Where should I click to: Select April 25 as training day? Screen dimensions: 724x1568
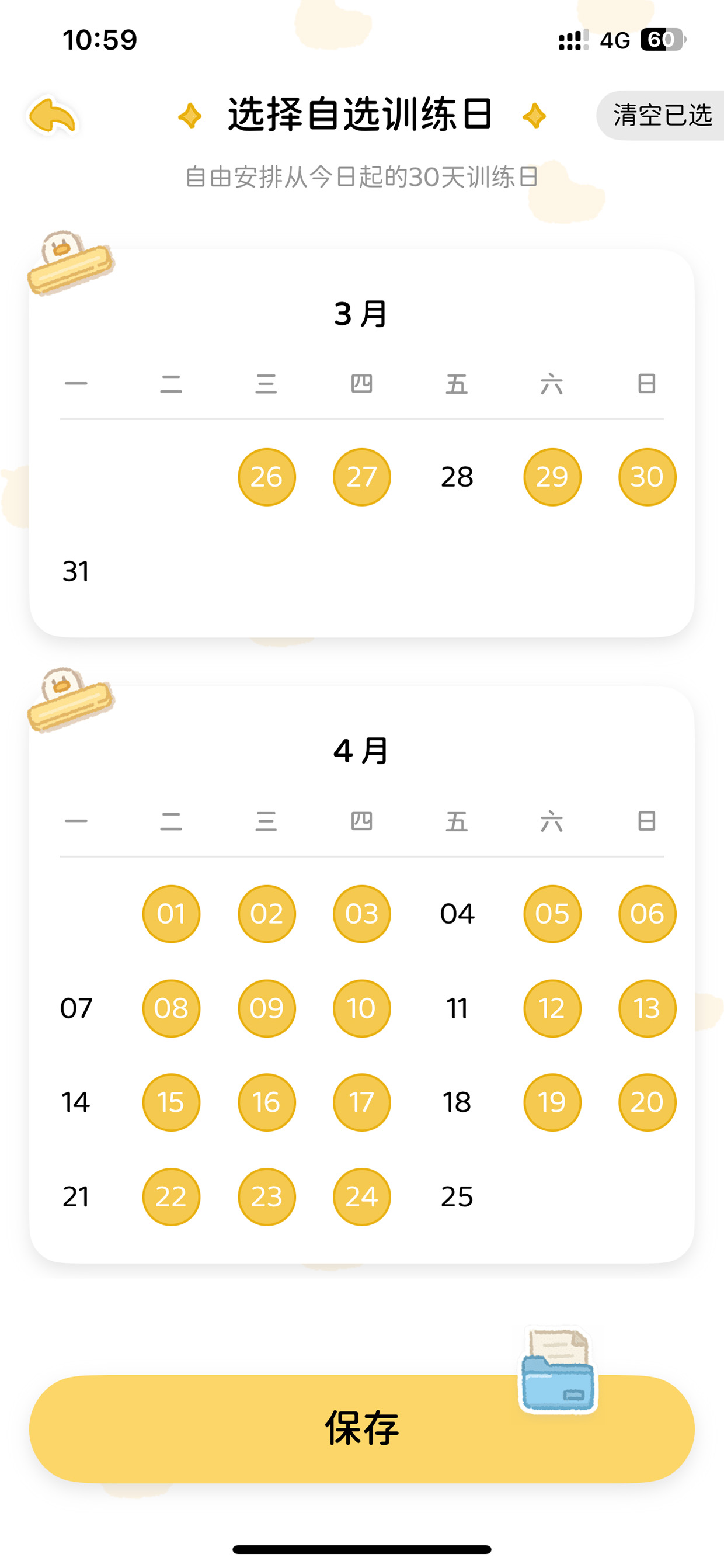[457, 1196]
